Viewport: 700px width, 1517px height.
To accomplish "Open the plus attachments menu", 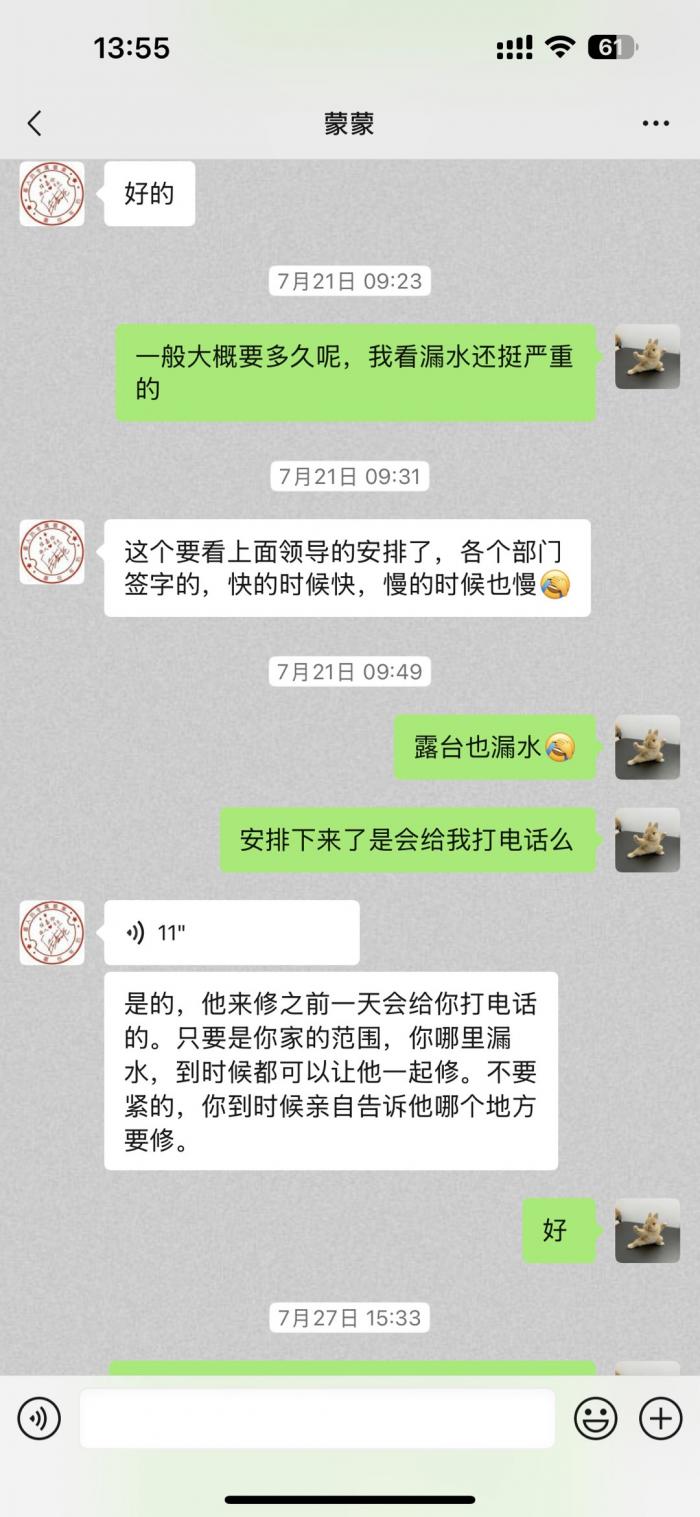I will 660,1418.
